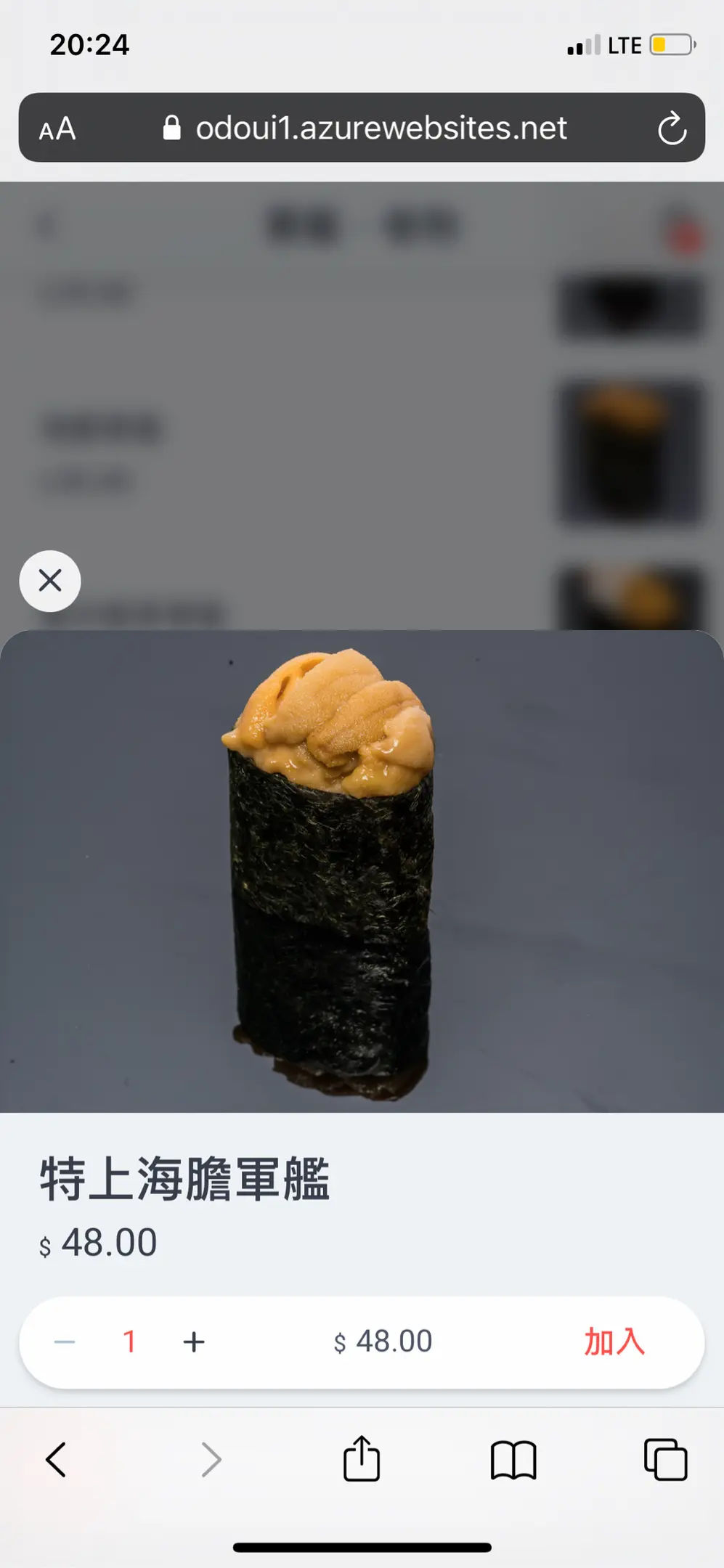Screen dimensions: 724x1568
Task: Decrease quantity with the minus button
Action: (65, 1342)
